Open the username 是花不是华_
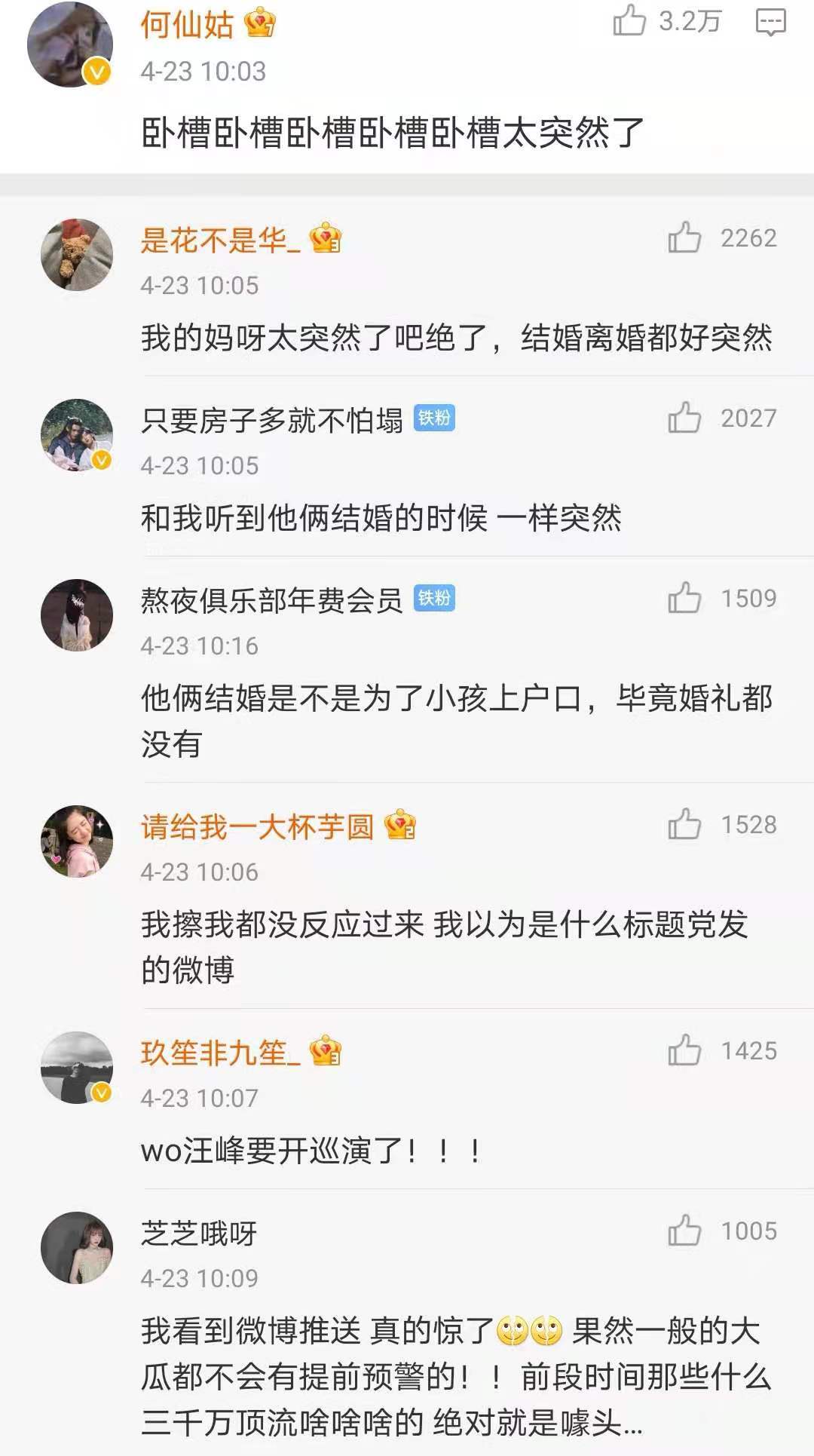Screen dimensions: 814x1456 coord(220,241)
